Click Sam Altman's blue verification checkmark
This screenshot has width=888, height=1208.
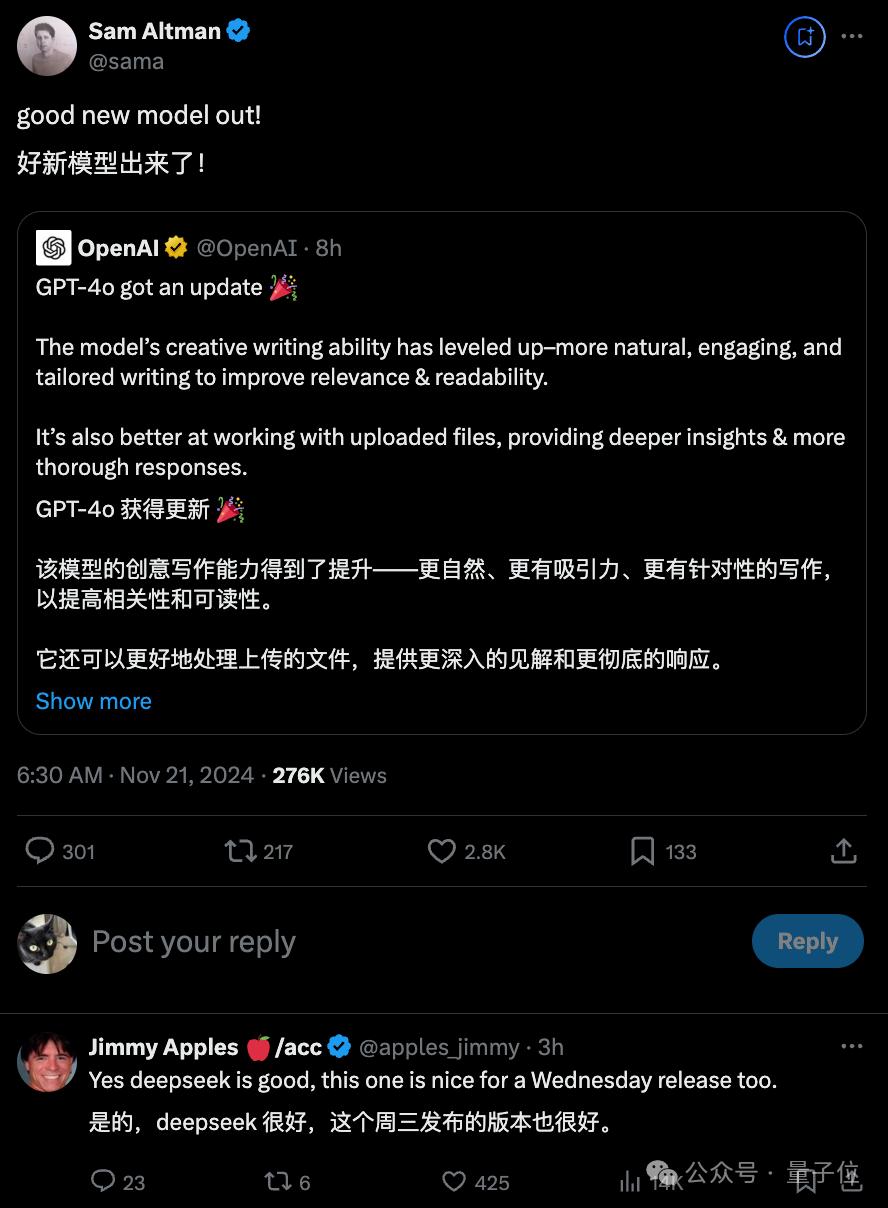(x=237, y=30)
